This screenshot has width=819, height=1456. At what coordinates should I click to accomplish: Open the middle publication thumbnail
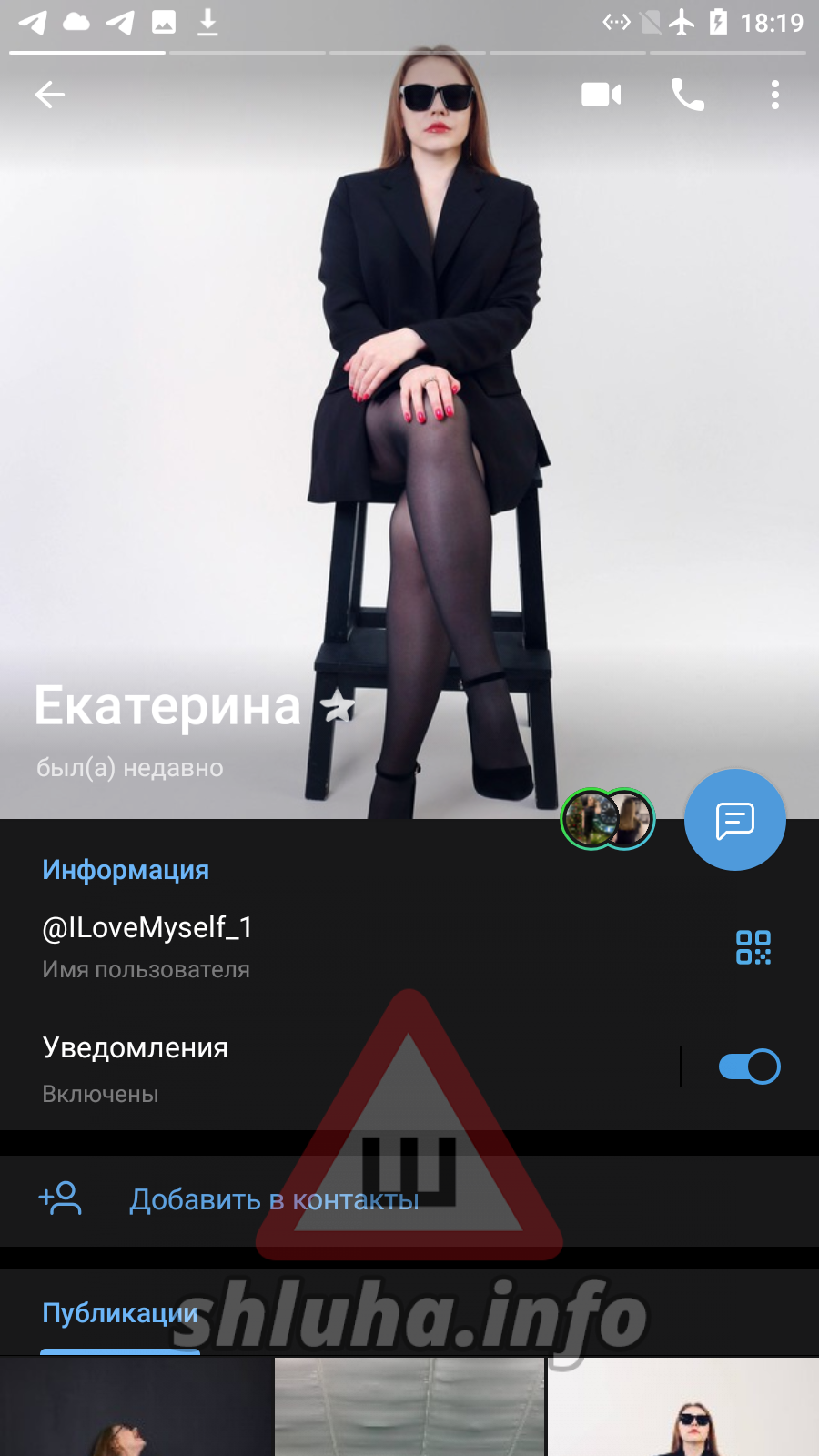(409, 1407)
